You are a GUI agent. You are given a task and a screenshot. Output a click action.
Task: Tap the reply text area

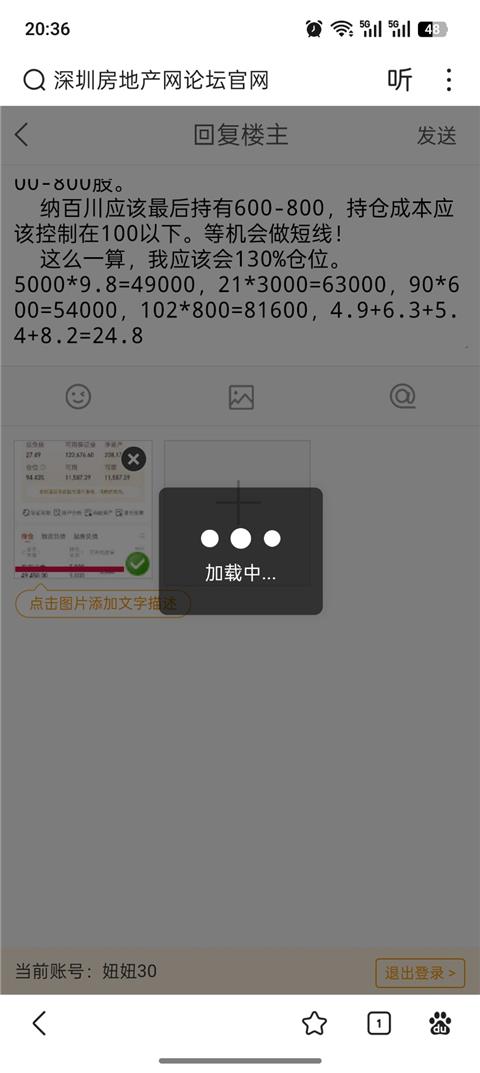point(240,265)
